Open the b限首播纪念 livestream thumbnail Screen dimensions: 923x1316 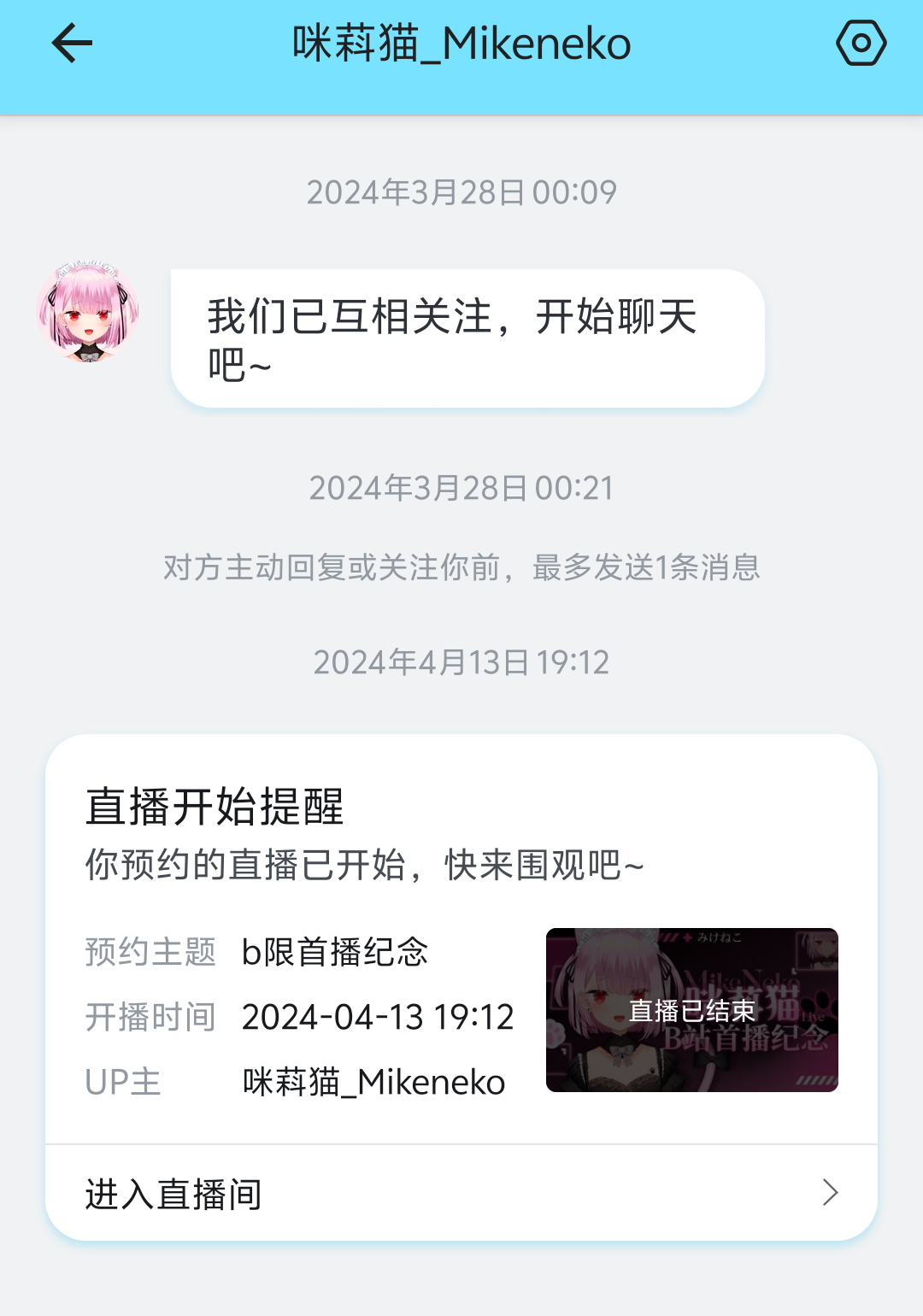691,1010
